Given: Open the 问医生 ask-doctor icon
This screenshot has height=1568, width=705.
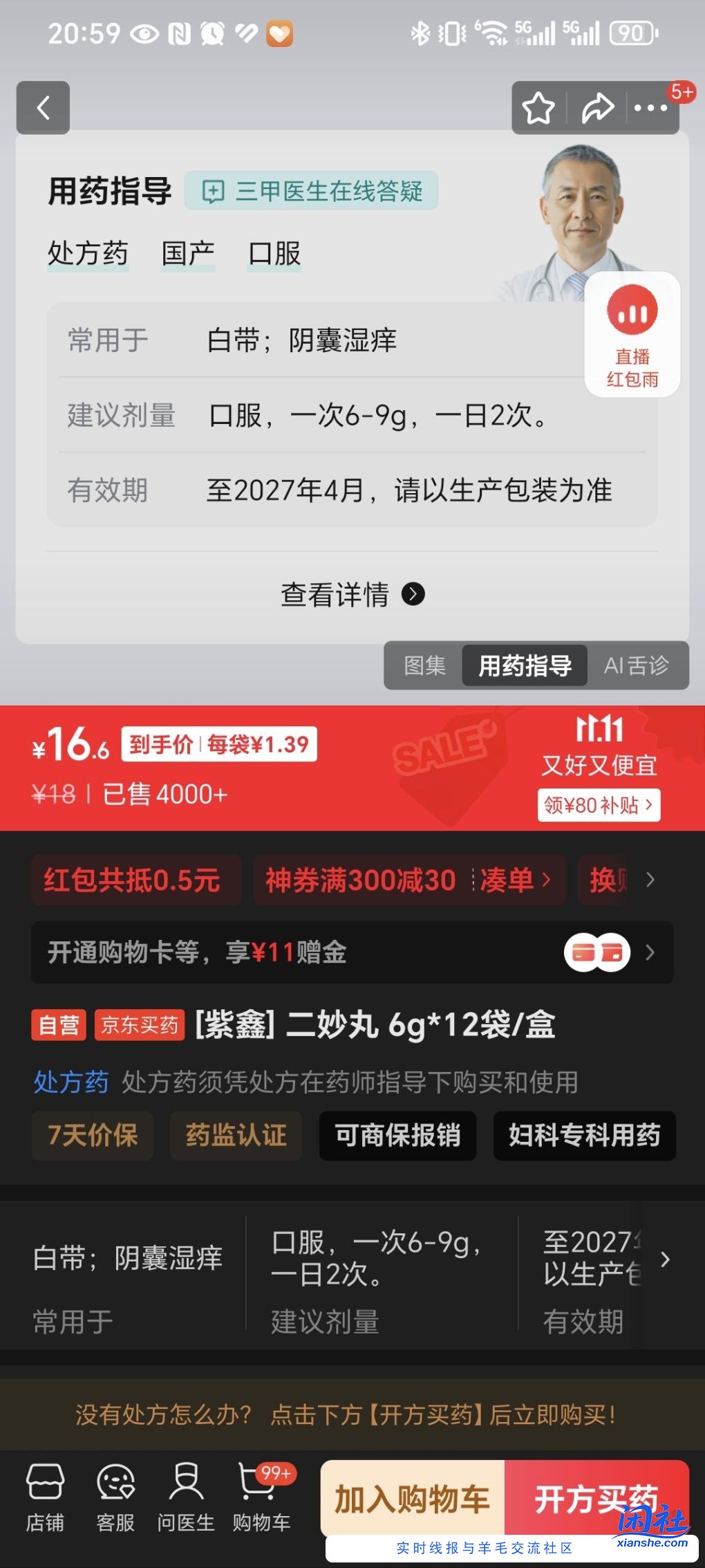Looking at the screenshot, I should [185, 1500].
